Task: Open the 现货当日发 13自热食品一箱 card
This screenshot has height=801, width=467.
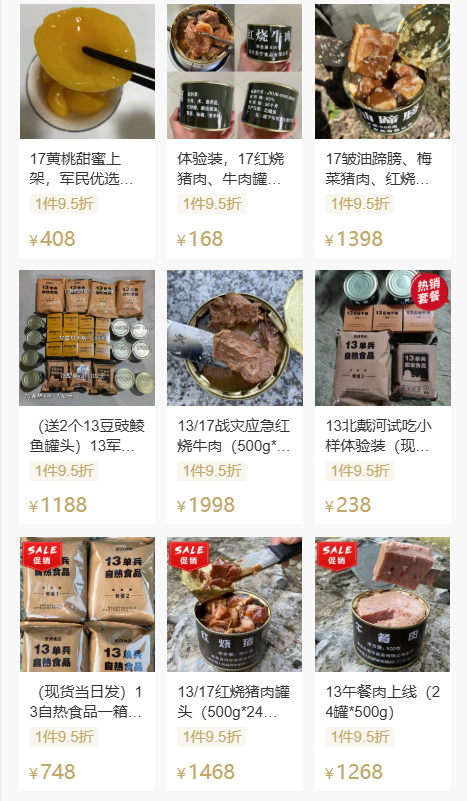Action: point(87,664)
